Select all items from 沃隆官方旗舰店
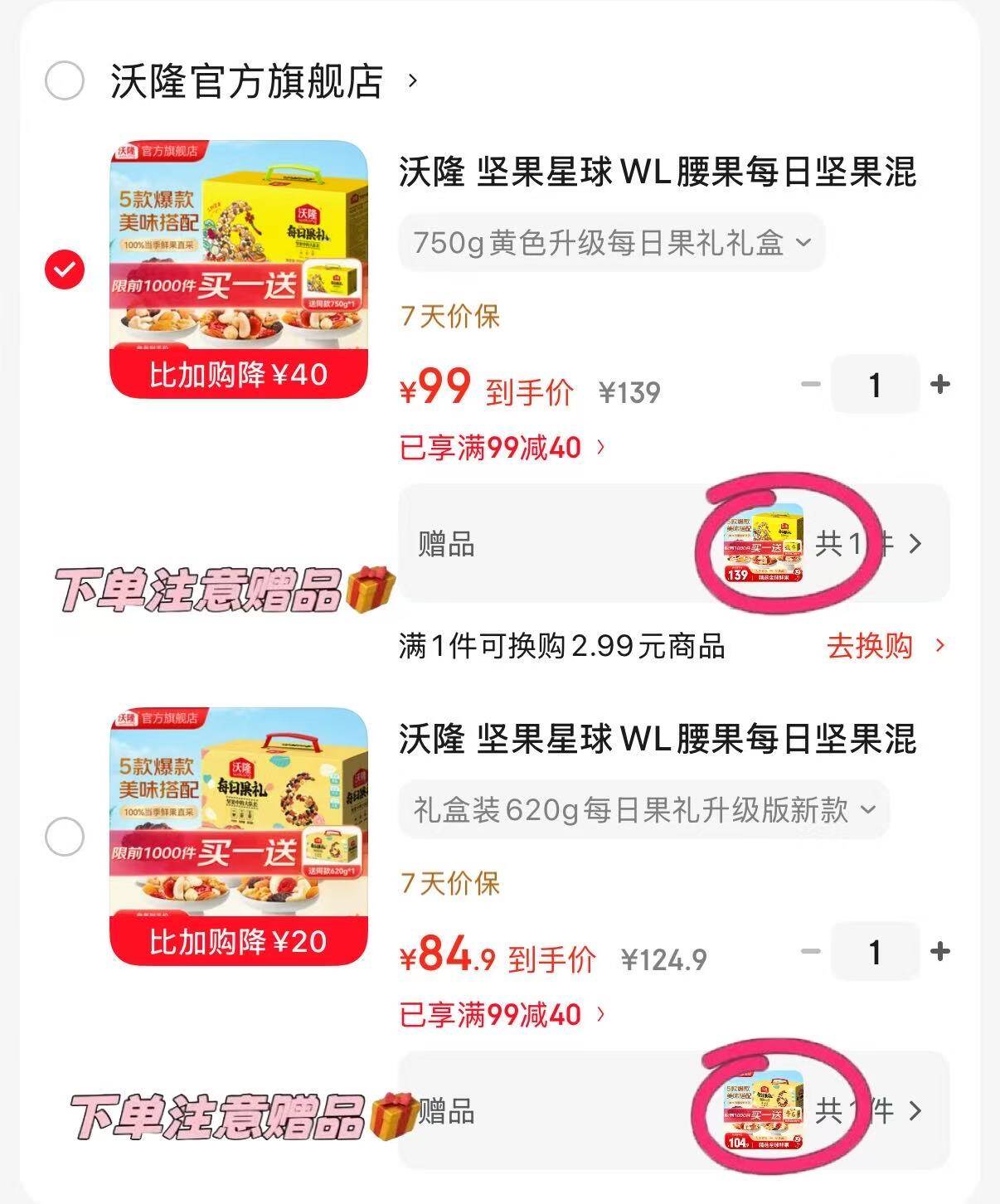The width and height of the screenshot is (1000, 1204). pyautogui.click(x=65, y=81)
